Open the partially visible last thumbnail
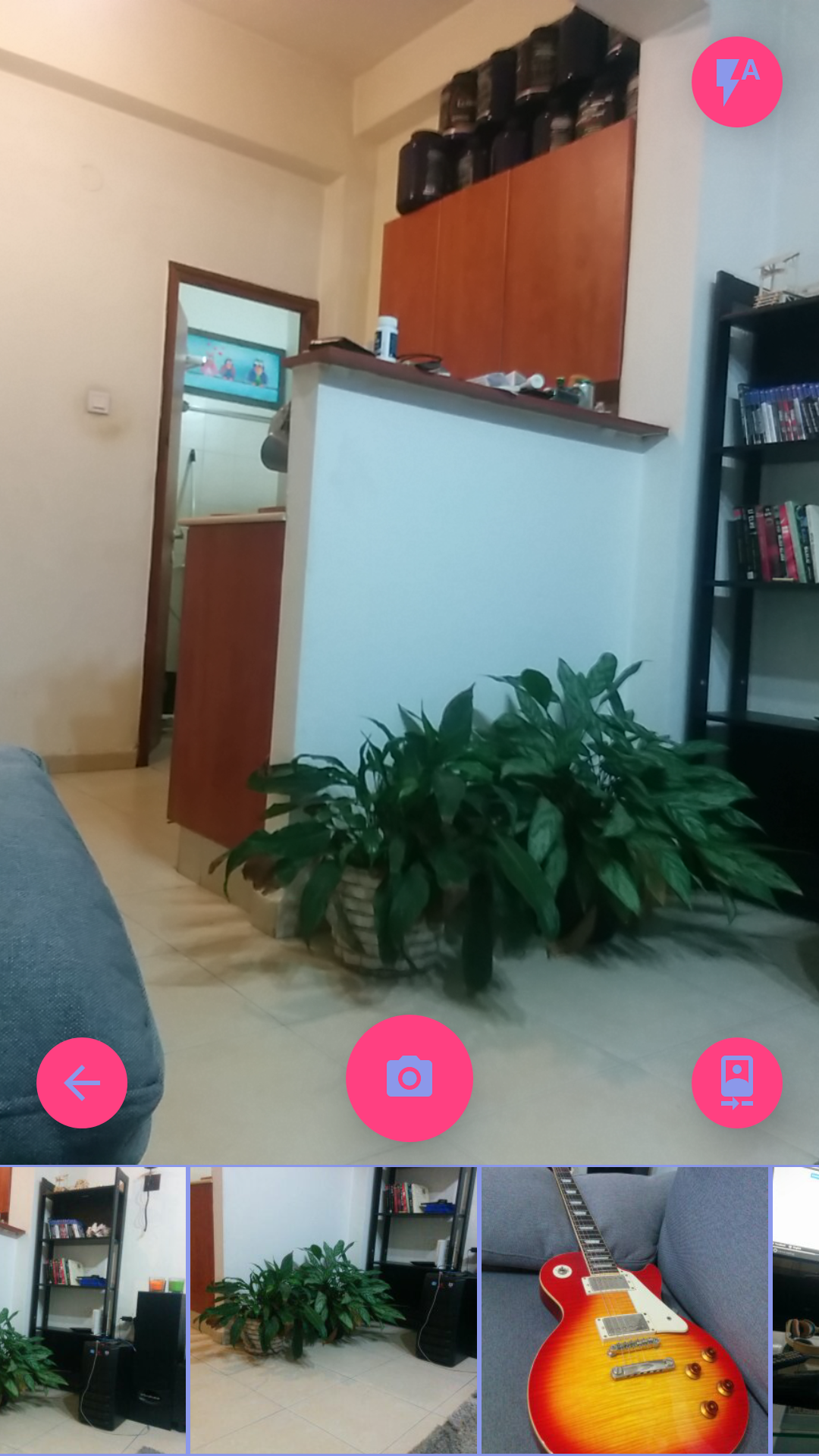 (796, 1310)
